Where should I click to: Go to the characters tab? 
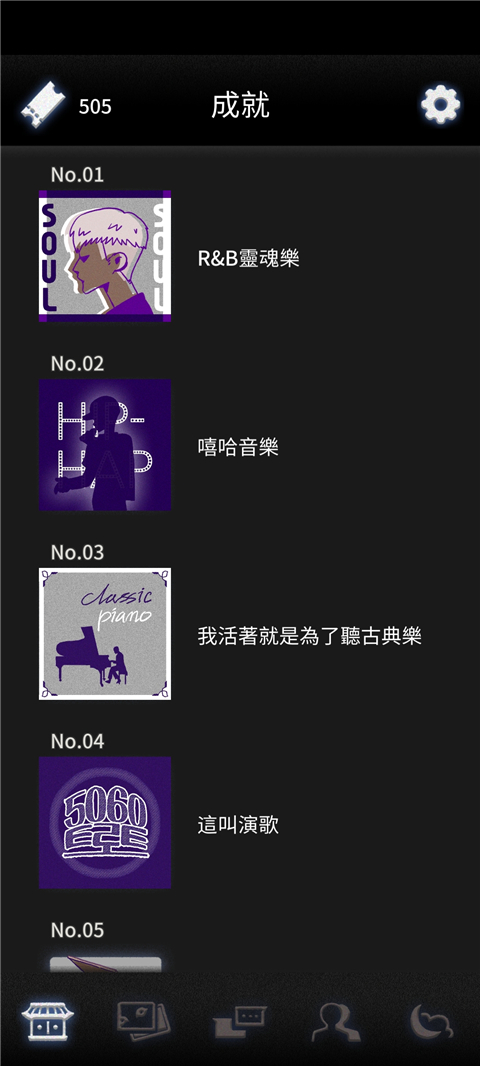pyautogui.click(x=336, y=1022)
